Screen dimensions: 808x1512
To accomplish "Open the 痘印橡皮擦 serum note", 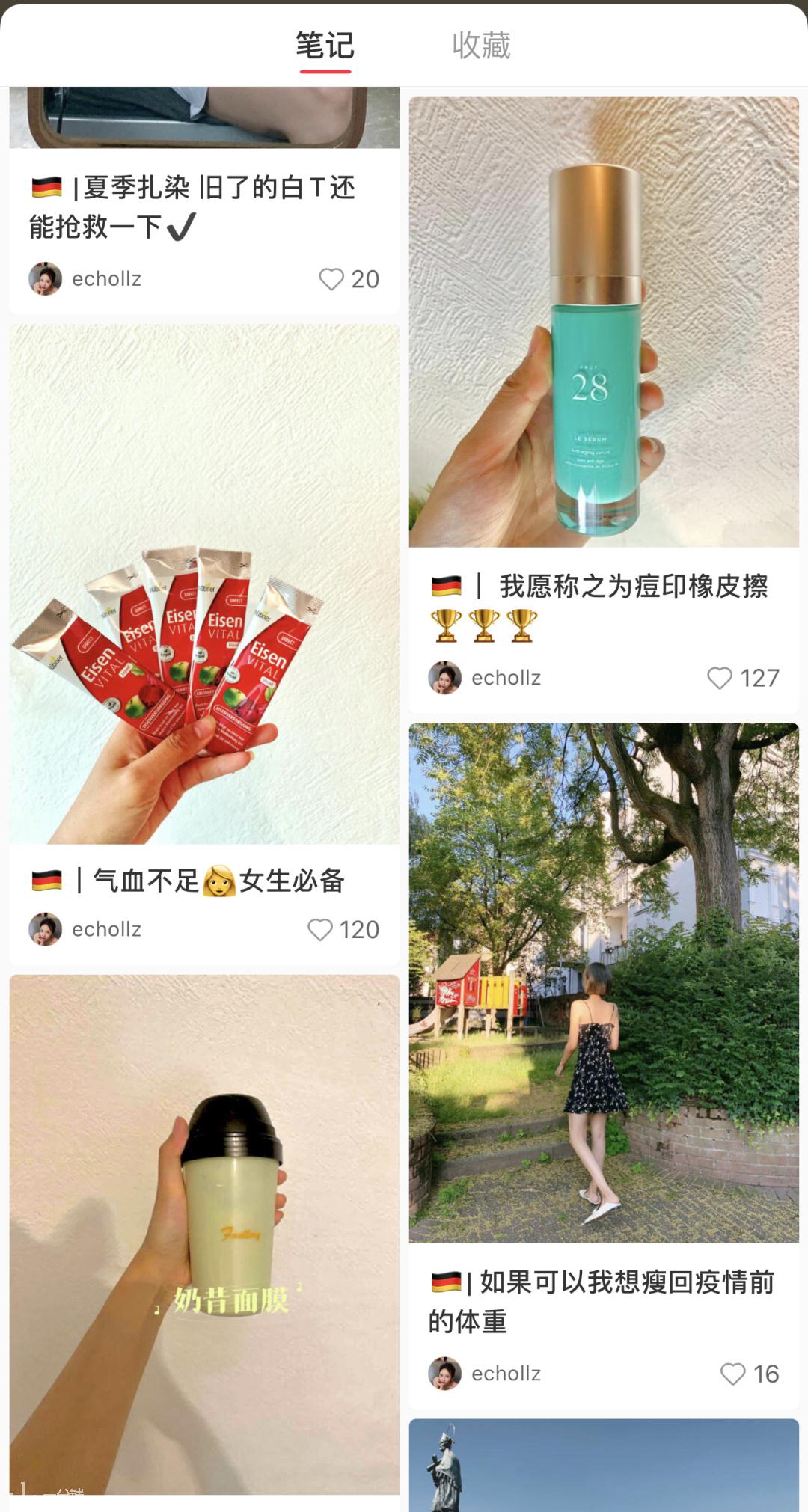I will [x=603, y=322].
